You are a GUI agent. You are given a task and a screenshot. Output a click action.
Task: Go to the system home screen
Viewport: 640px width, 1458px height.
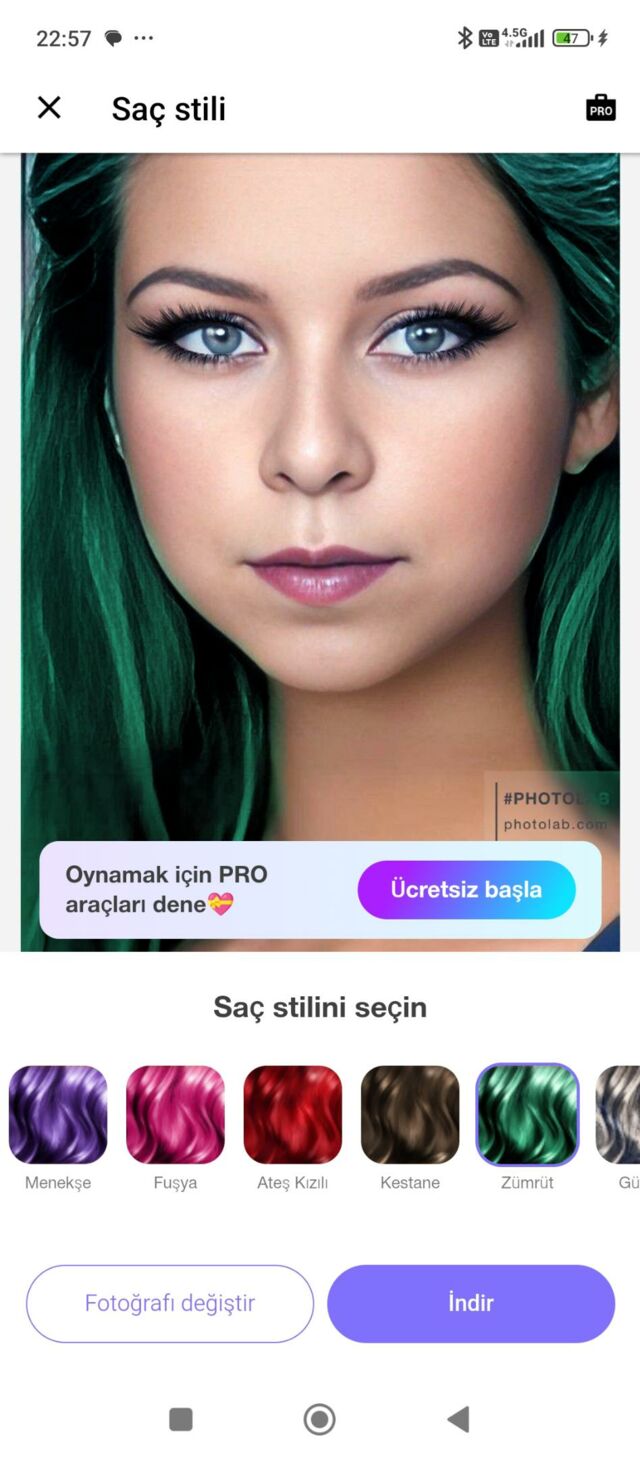coord(319,1418)
